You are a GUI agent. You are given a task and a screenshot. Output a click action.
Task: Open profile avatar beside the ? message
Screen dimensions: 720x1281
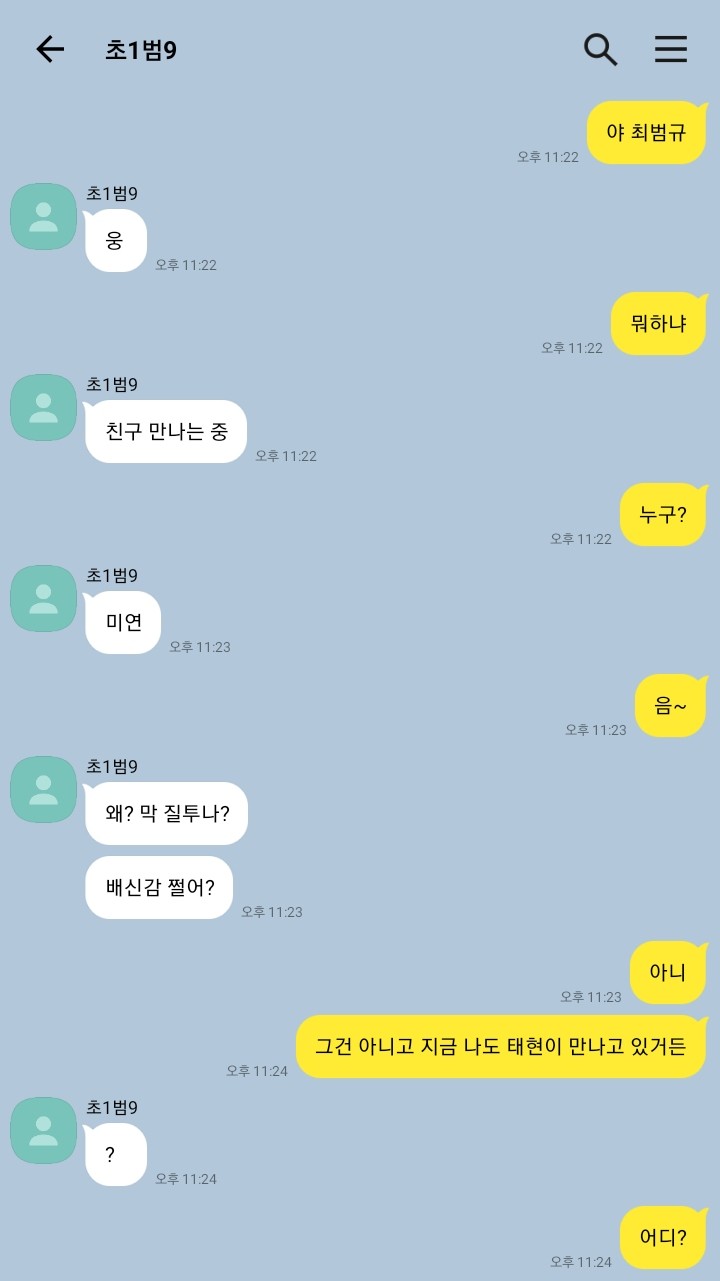pos(44,1130)
